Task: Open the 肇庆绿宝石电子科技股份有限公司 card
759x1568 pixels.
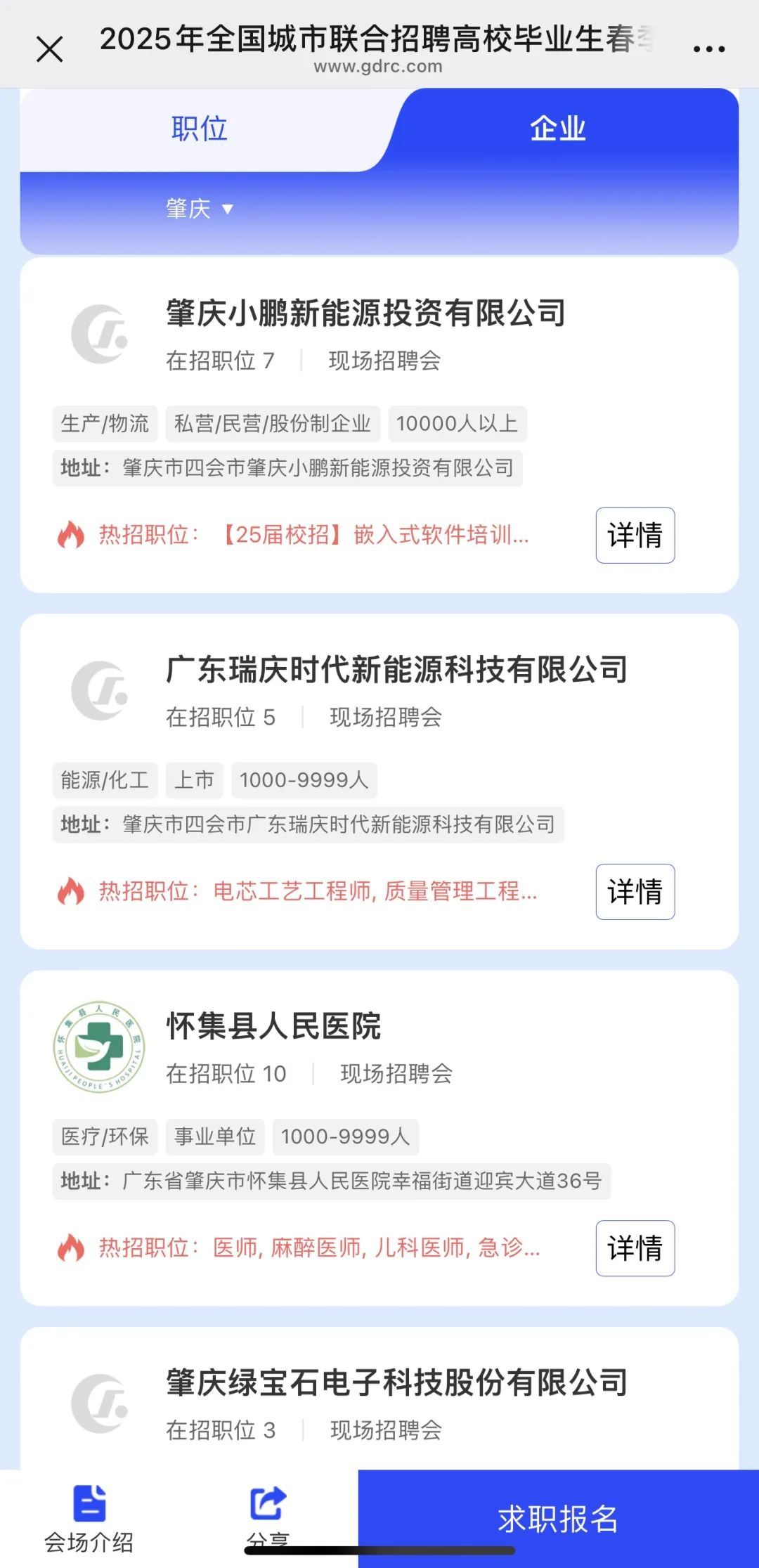Action: point(396,1383)
